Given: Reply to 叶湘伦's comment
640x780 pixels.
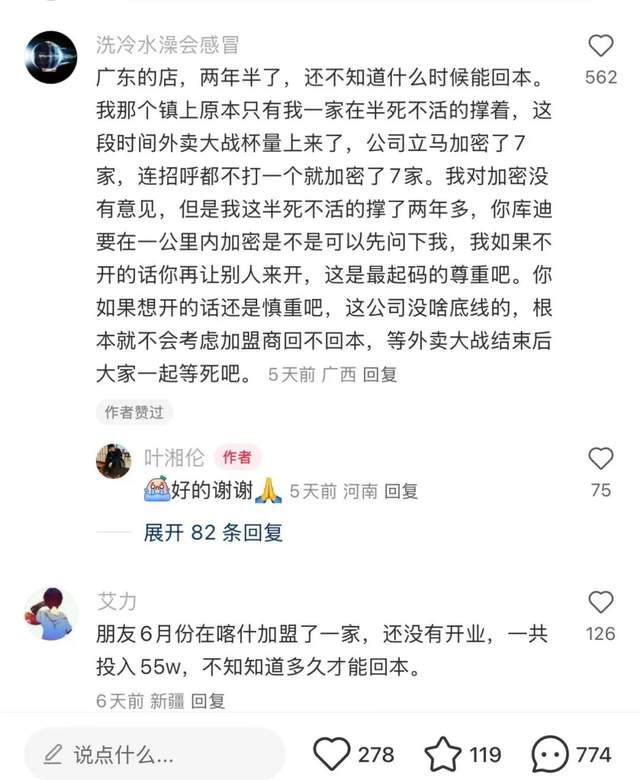Looking at the screenshot, I should [401, 491].
